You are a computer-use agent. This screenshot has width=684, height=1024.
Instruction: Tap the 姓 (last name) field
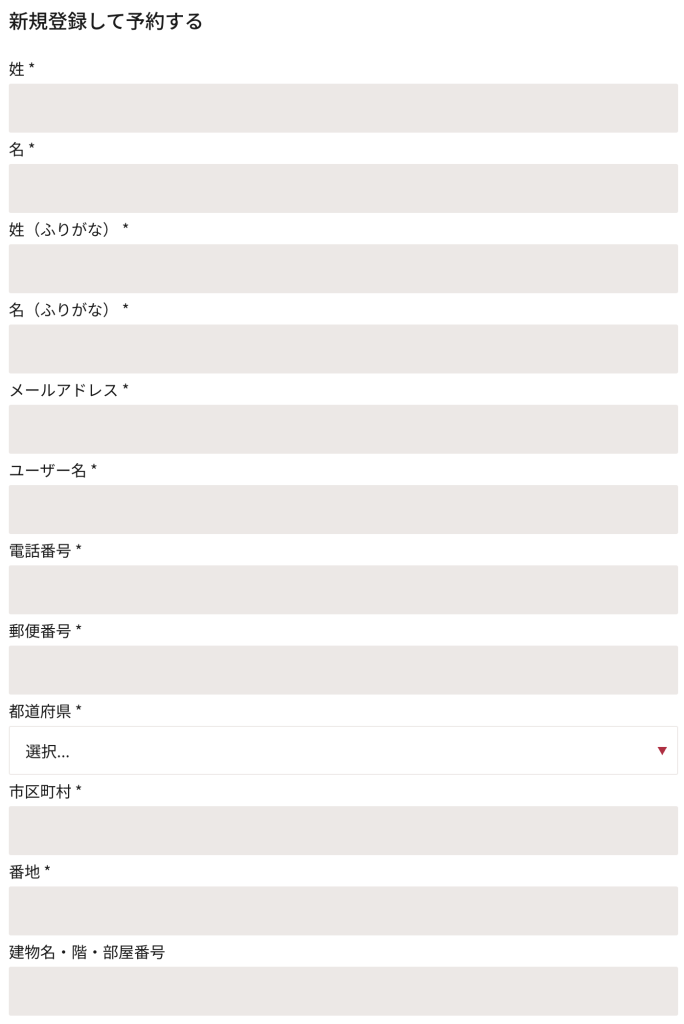point(343,108)
